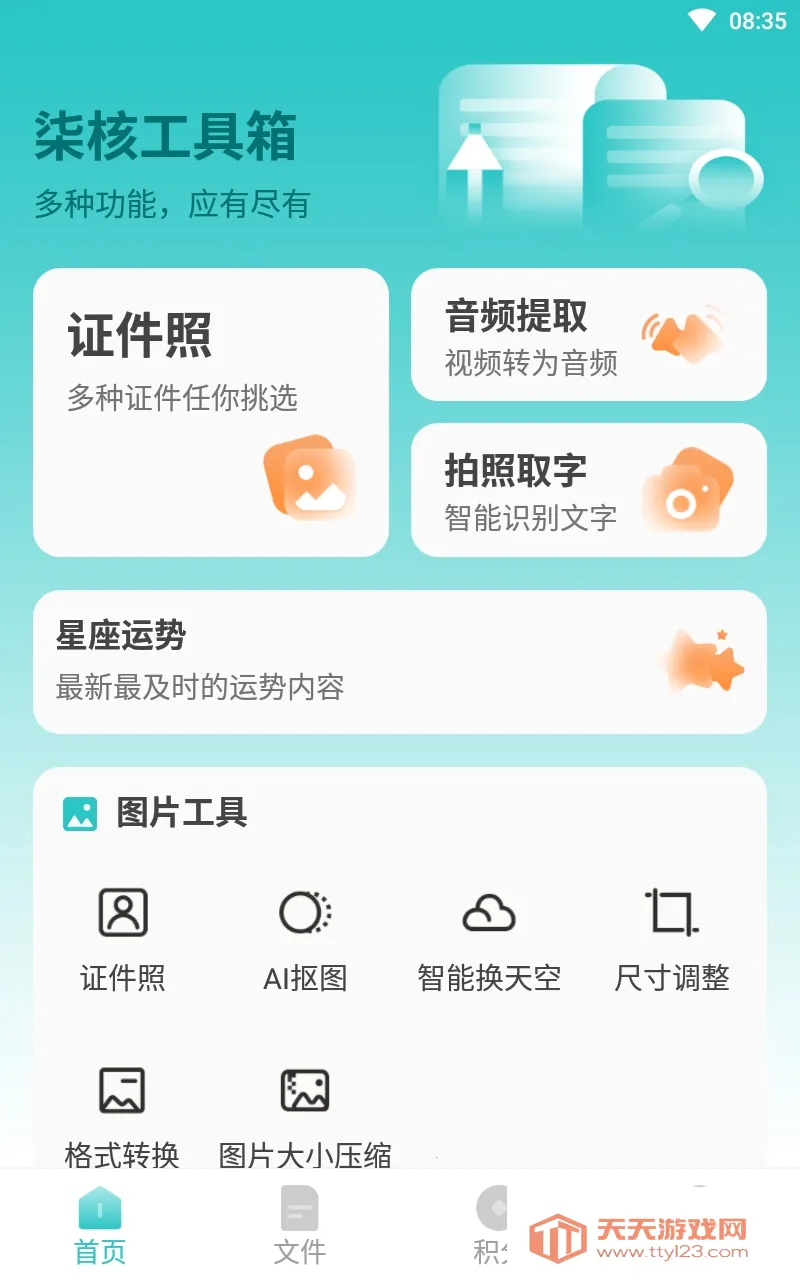
Task: Tap the 图片大小压缩 compression icon
Action: point(303,1090)
